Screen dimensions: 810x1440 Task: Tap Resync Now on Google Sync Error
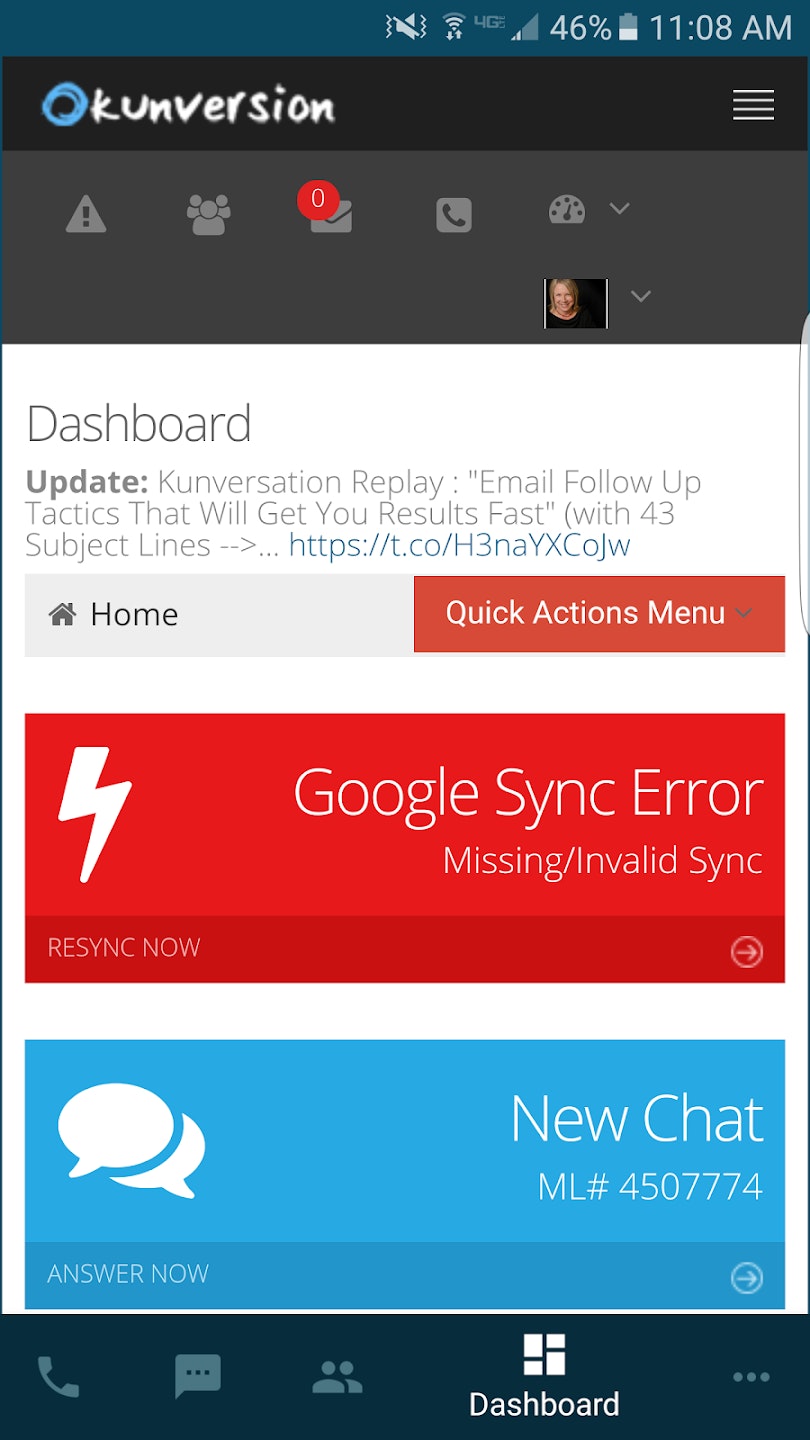pos(405,948)
